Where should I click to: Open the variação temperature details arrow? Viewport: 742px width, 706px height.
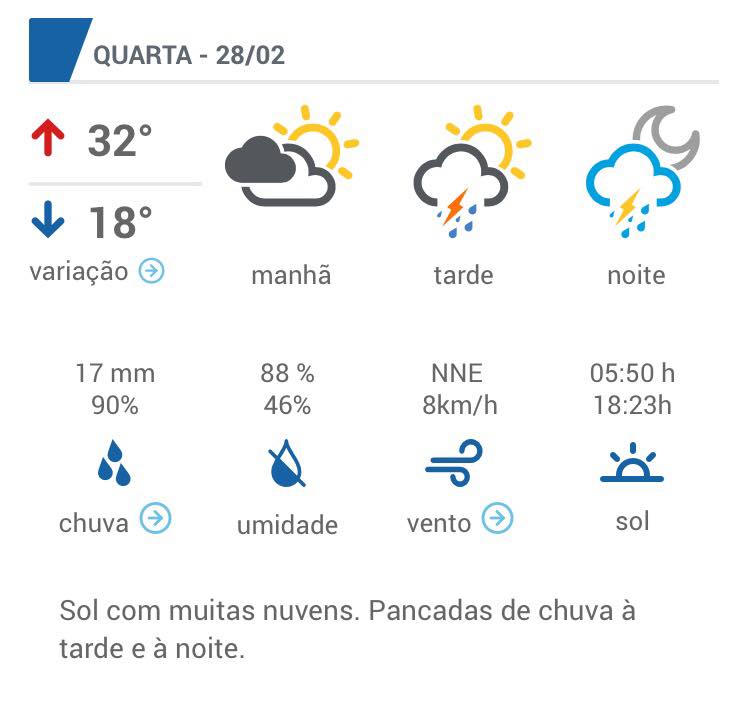click(151, 271)
